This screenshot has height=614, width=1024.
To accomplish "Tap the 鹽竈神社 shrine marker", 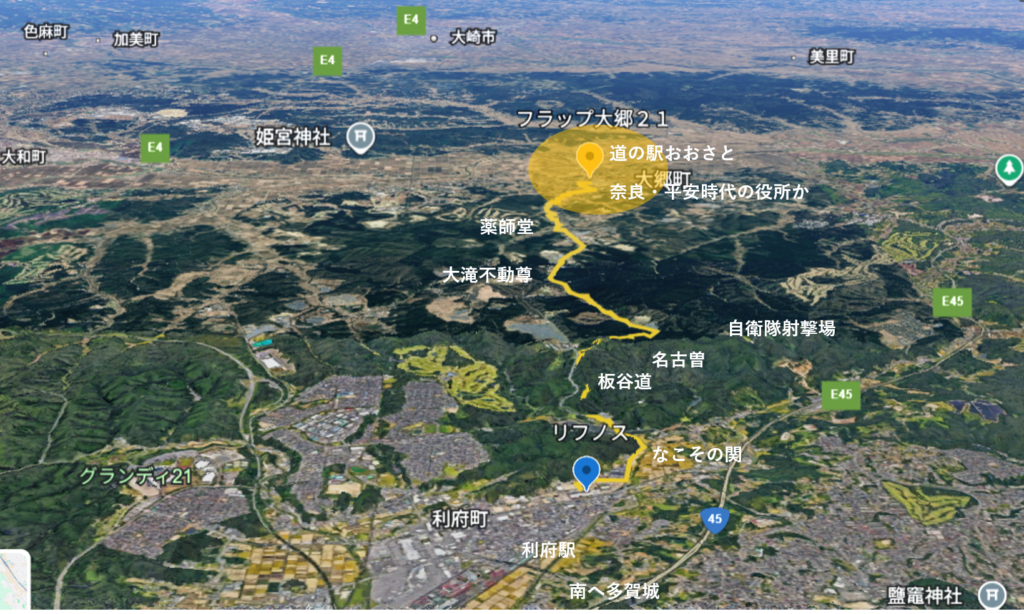I will [992, 592].
